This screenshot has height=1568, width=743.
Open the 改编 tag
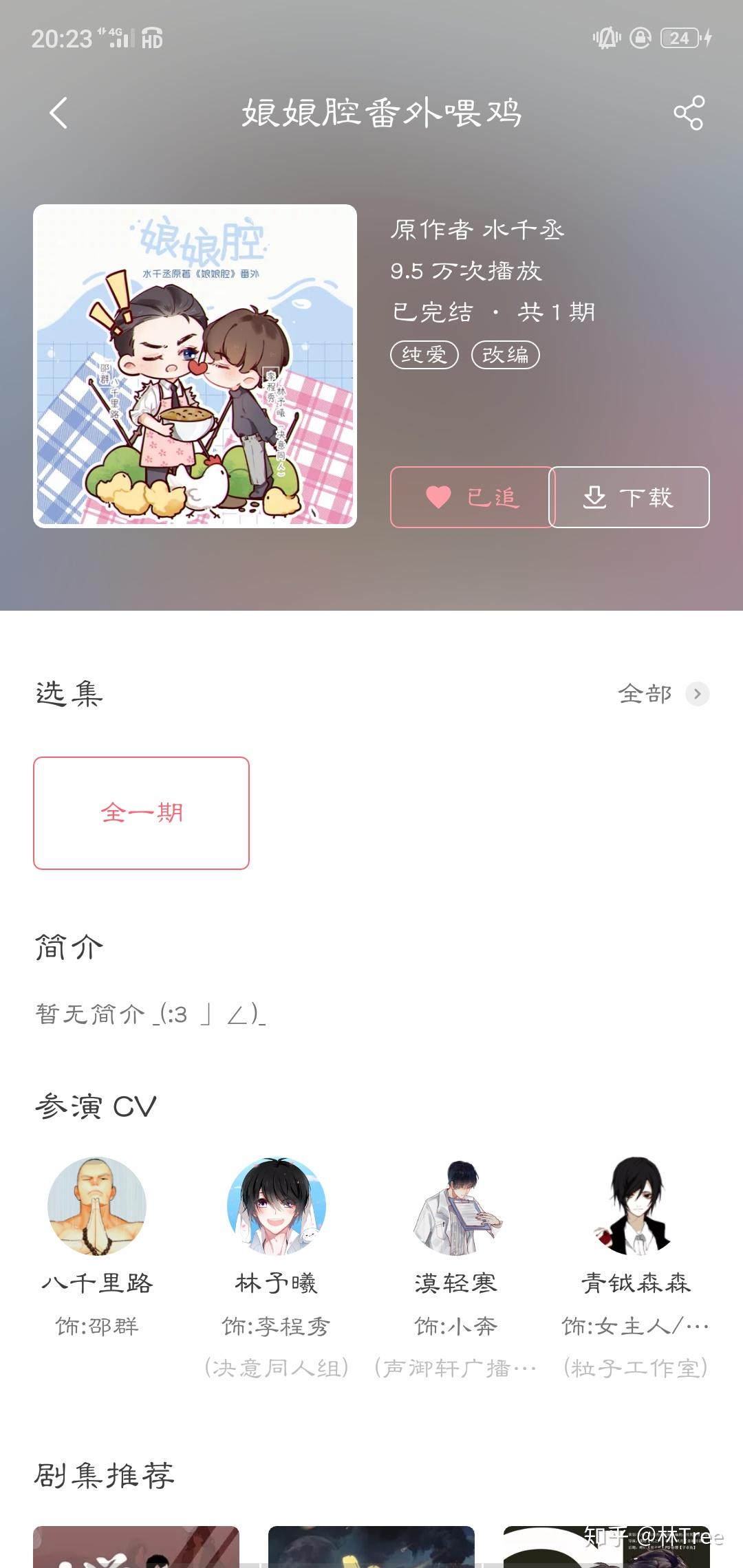click(x=505, y=355)
